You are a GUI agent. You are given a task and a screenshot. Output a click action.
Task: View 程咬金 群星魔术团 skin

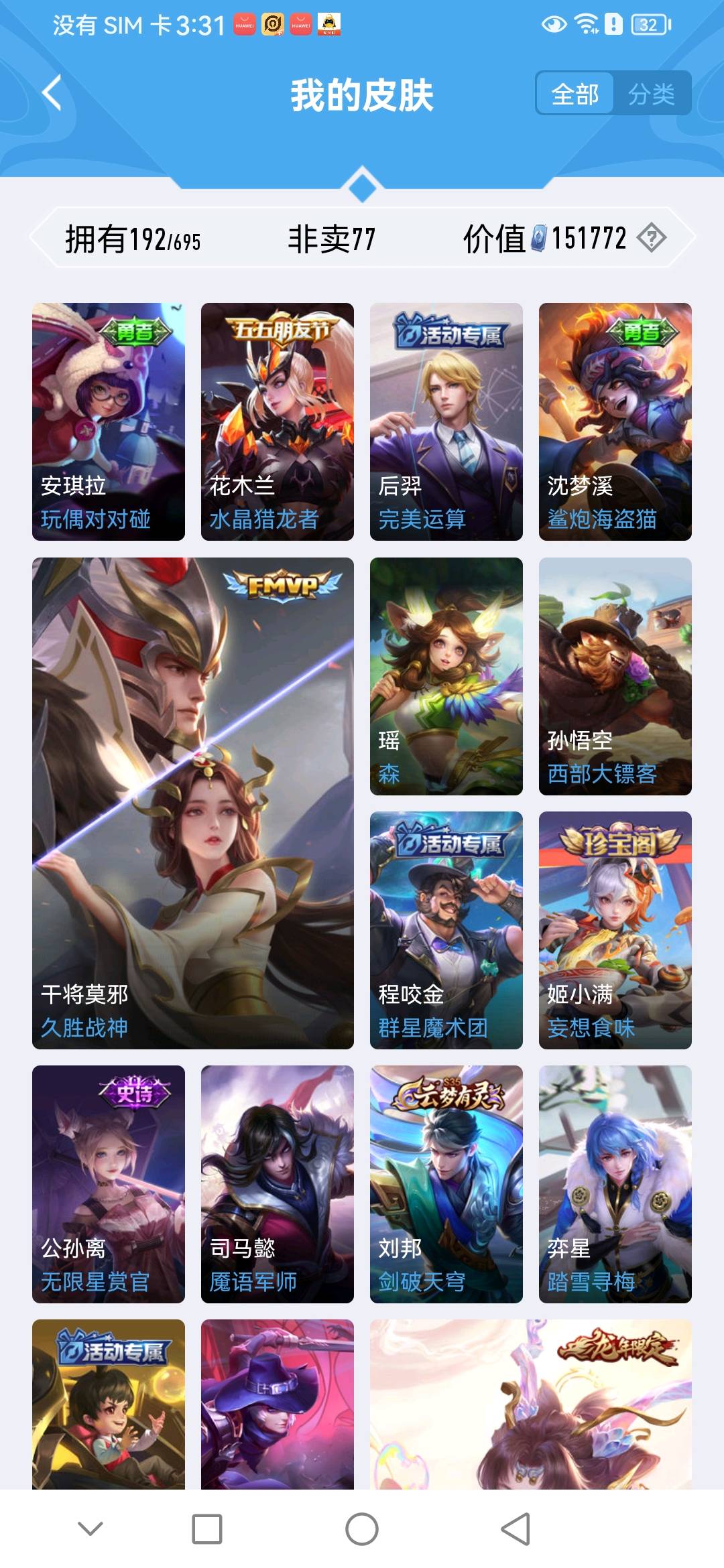446,930
